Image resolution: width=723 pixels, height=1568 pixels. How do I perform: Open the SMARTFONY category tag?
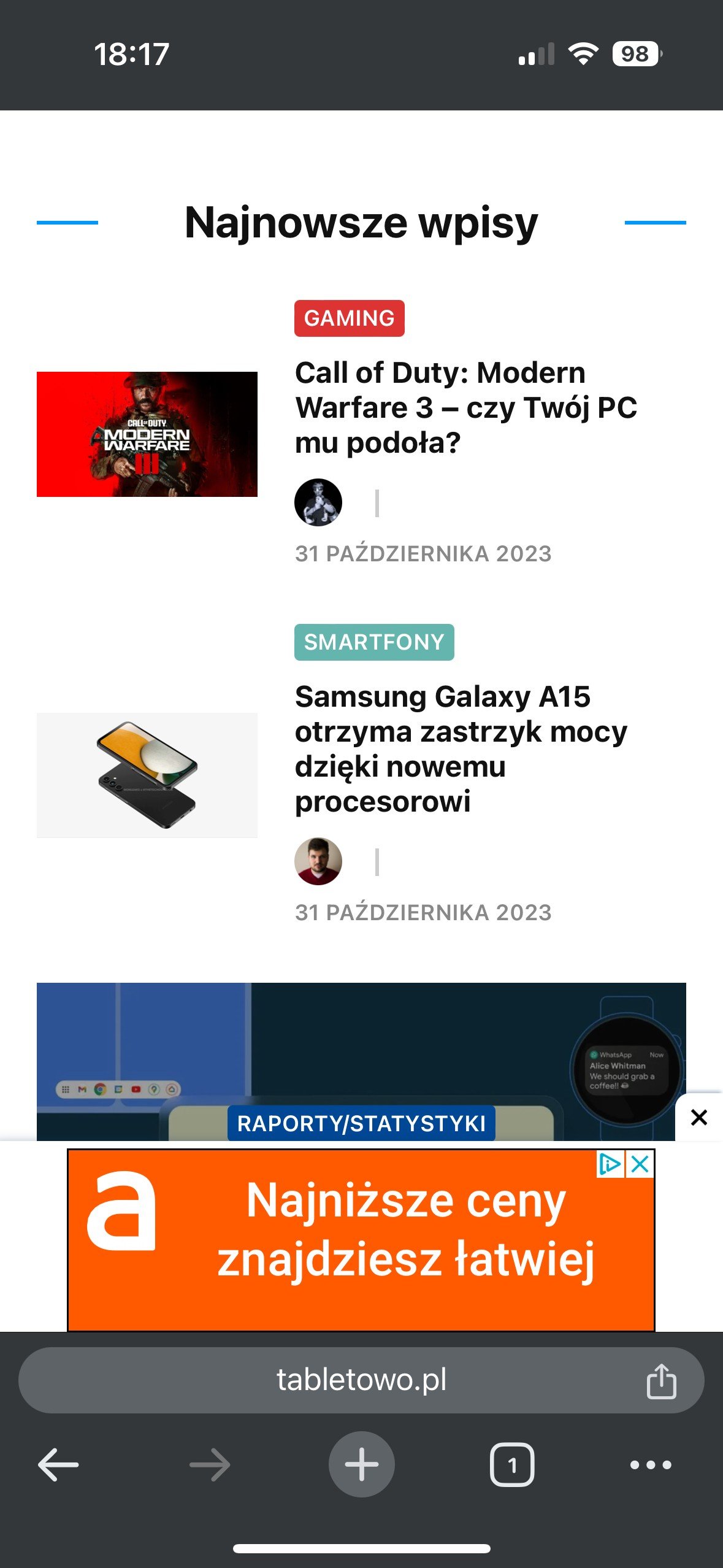point(374,642)
